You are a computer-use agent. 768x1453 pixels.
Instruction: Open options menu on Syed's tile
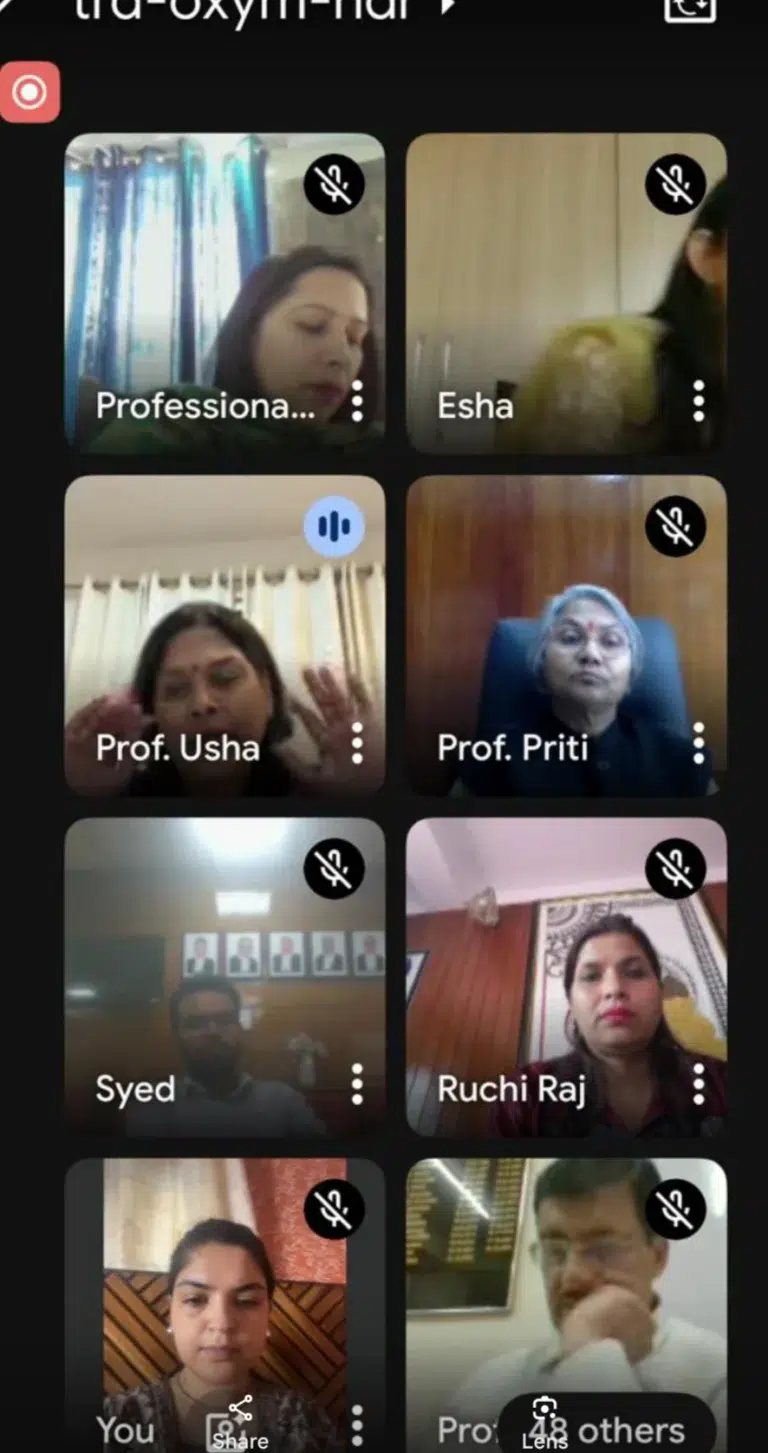click(x=357, y=1085)
